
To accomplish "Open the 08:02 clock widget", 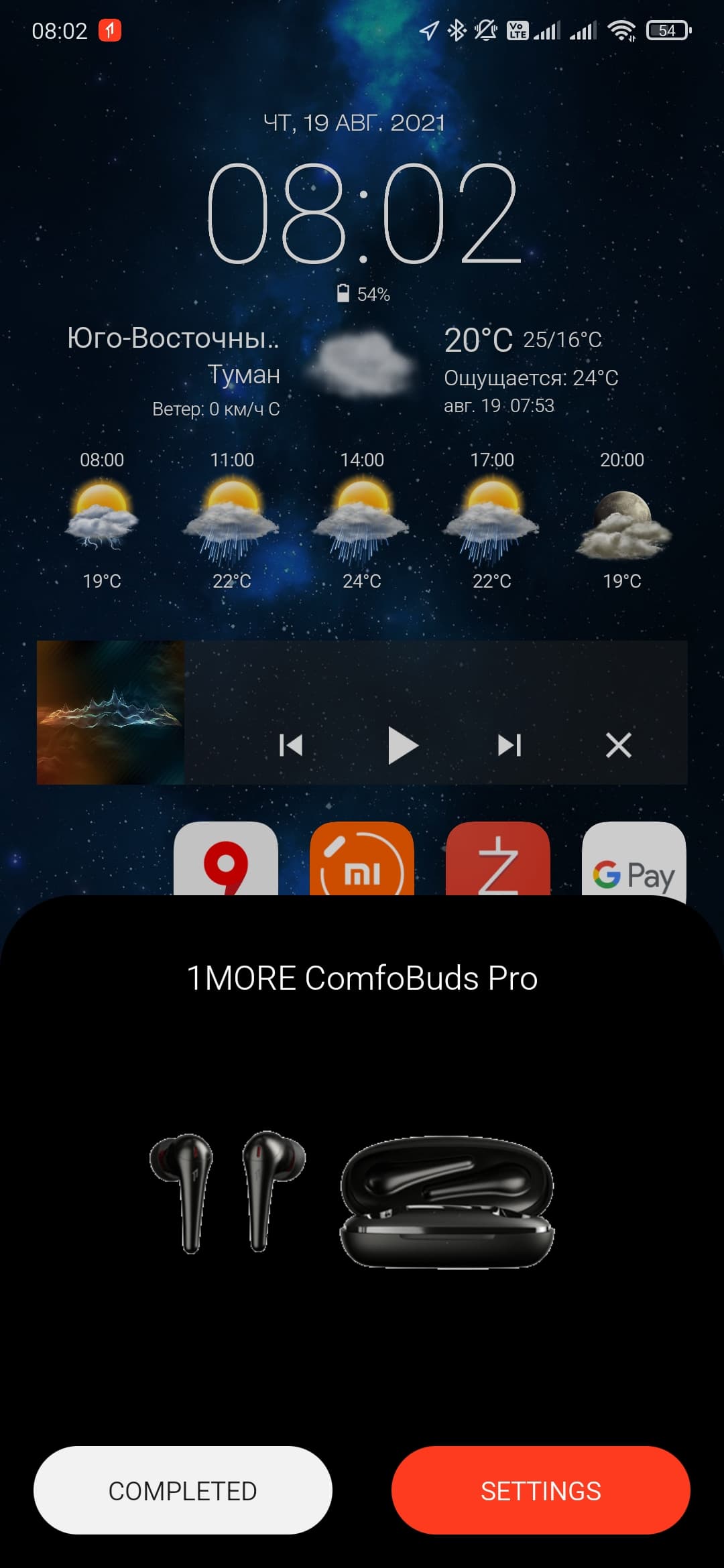I will pyautogui.click(x=362, y=213).
